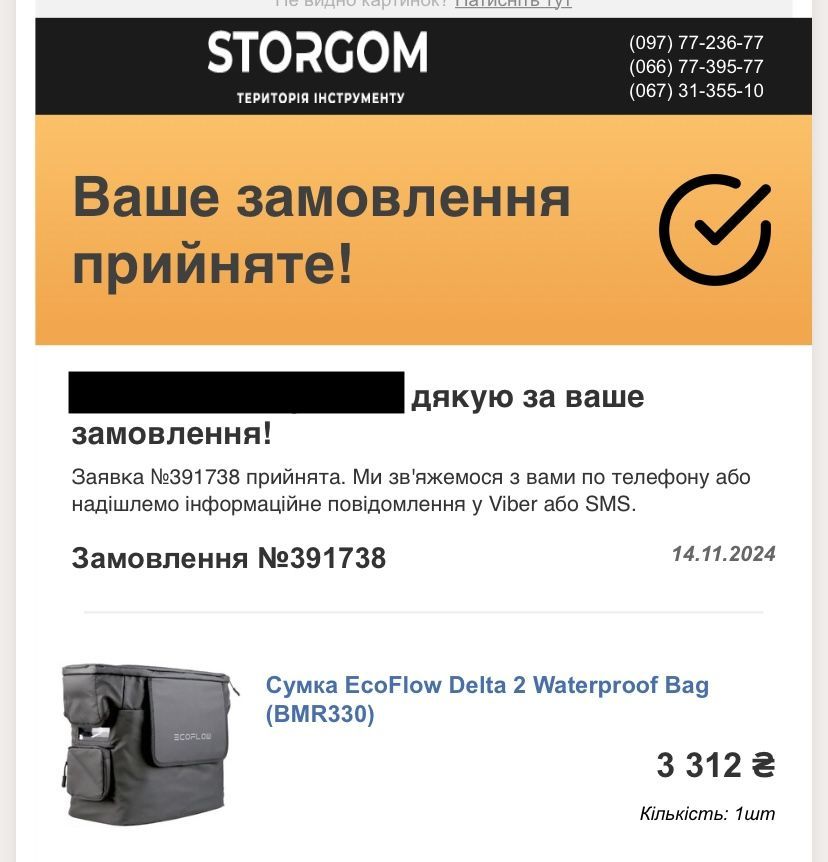
Task: Tap the 'Натисніть тут' link
Action: click(x=513, y=4)
